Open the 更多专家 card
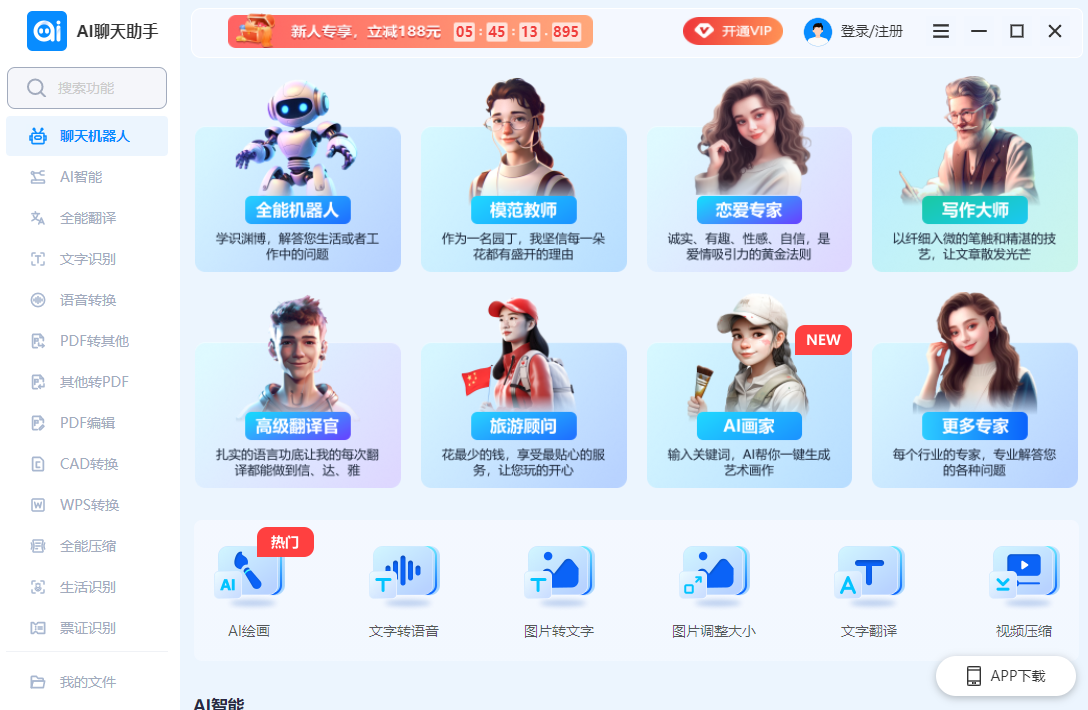This screenshot has width=1088, height=710. pyautogui.click(x=974, y=415)
